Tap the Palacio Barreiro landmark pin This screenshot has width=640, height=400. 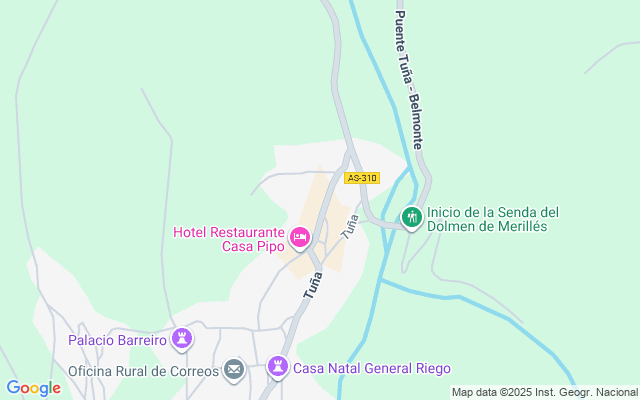182,339
